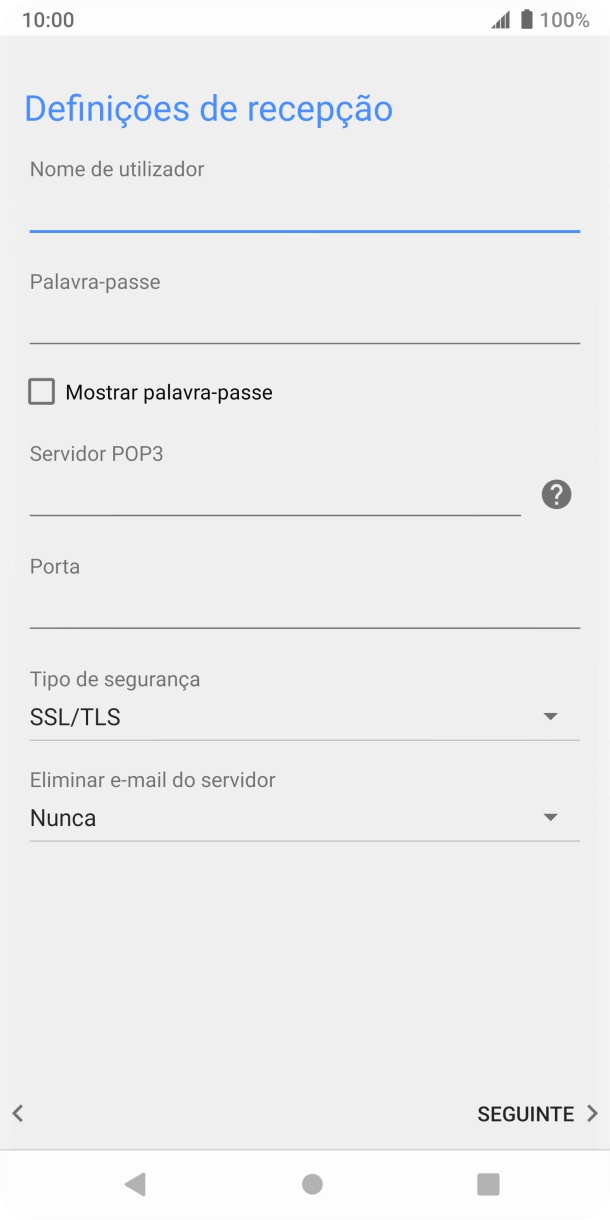The image size is (610, 1220).
Task: Open the recent apps overview
Action: 488,1184
